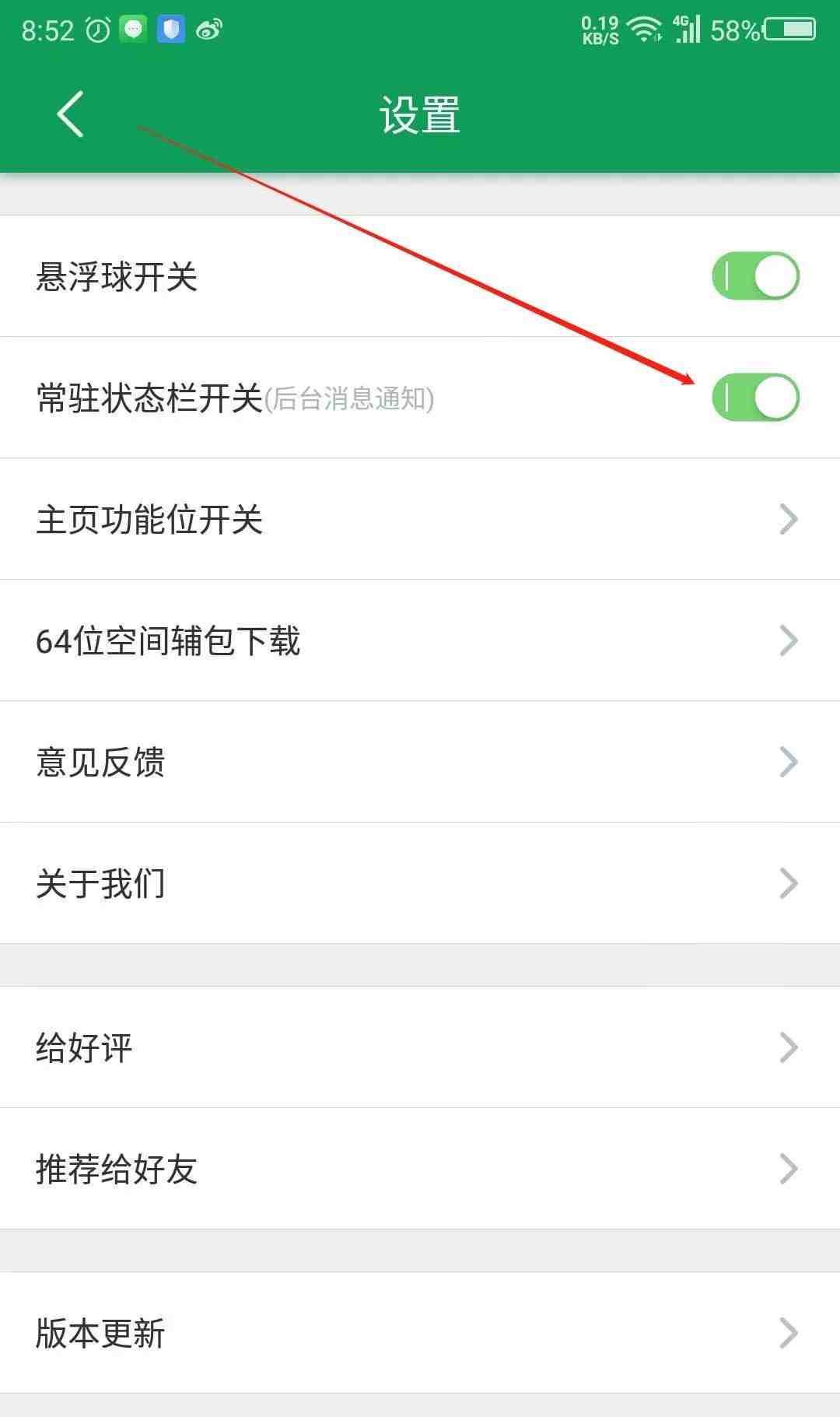Viewport: 840px width, 1417px height.
Task: Select the 给好评 row
Action: [420, 1047]
